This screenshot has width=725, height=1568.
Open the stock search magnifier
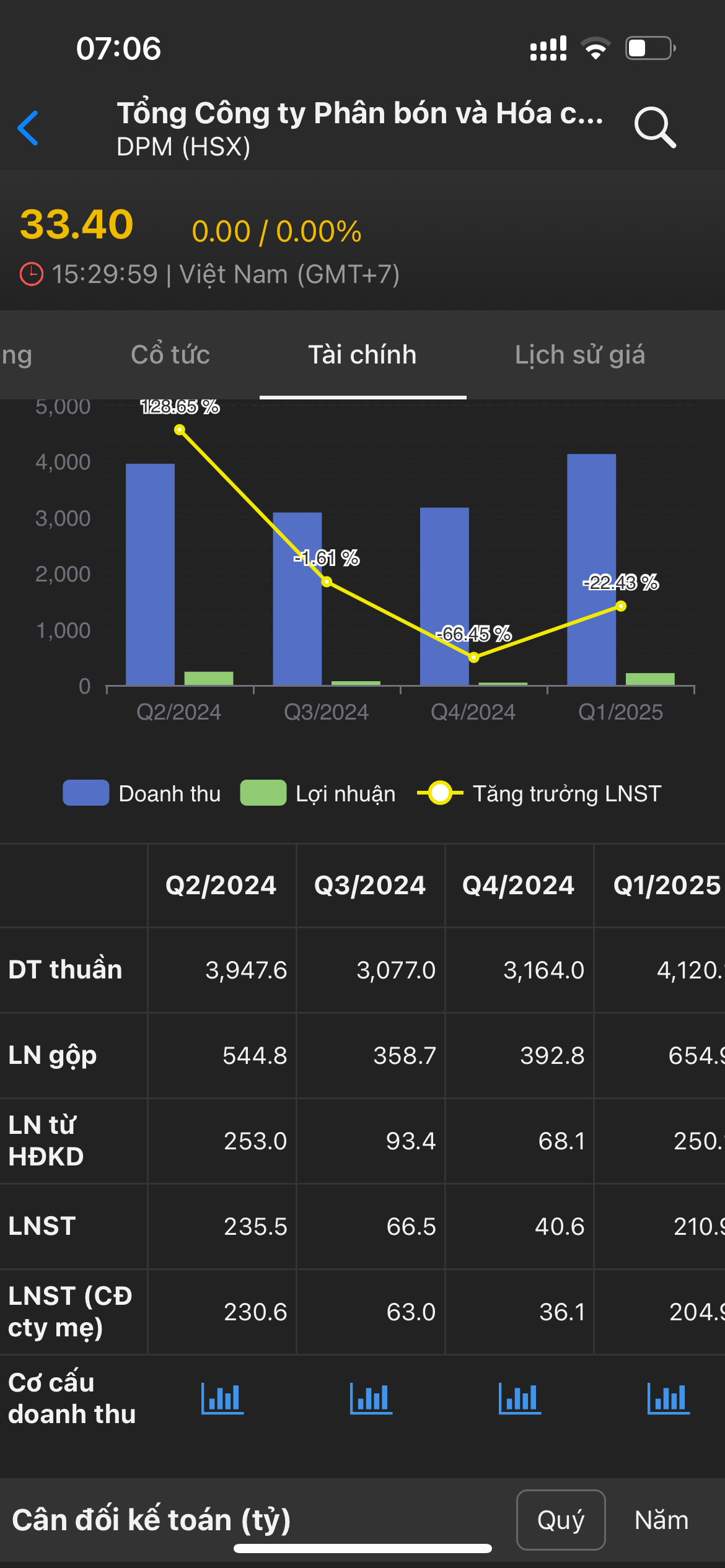click(654, 128)
